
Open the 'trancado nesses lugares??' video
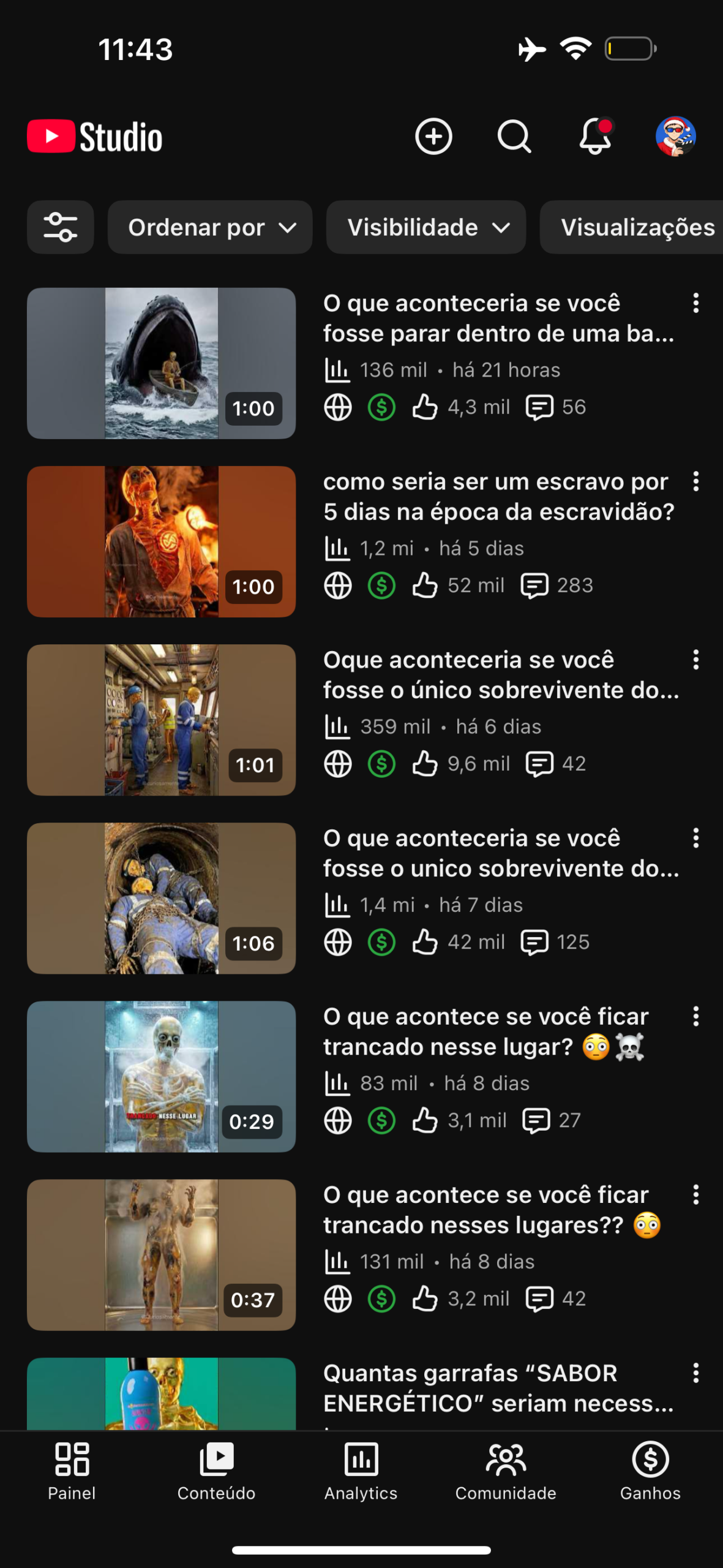[x=161, y=1254]
